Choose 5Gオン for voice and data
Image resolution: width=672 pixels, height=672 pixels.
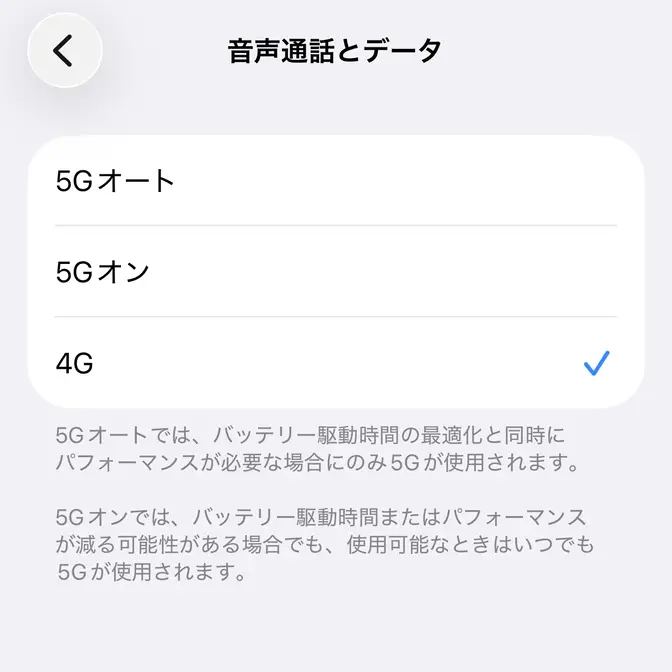(336, 272)
